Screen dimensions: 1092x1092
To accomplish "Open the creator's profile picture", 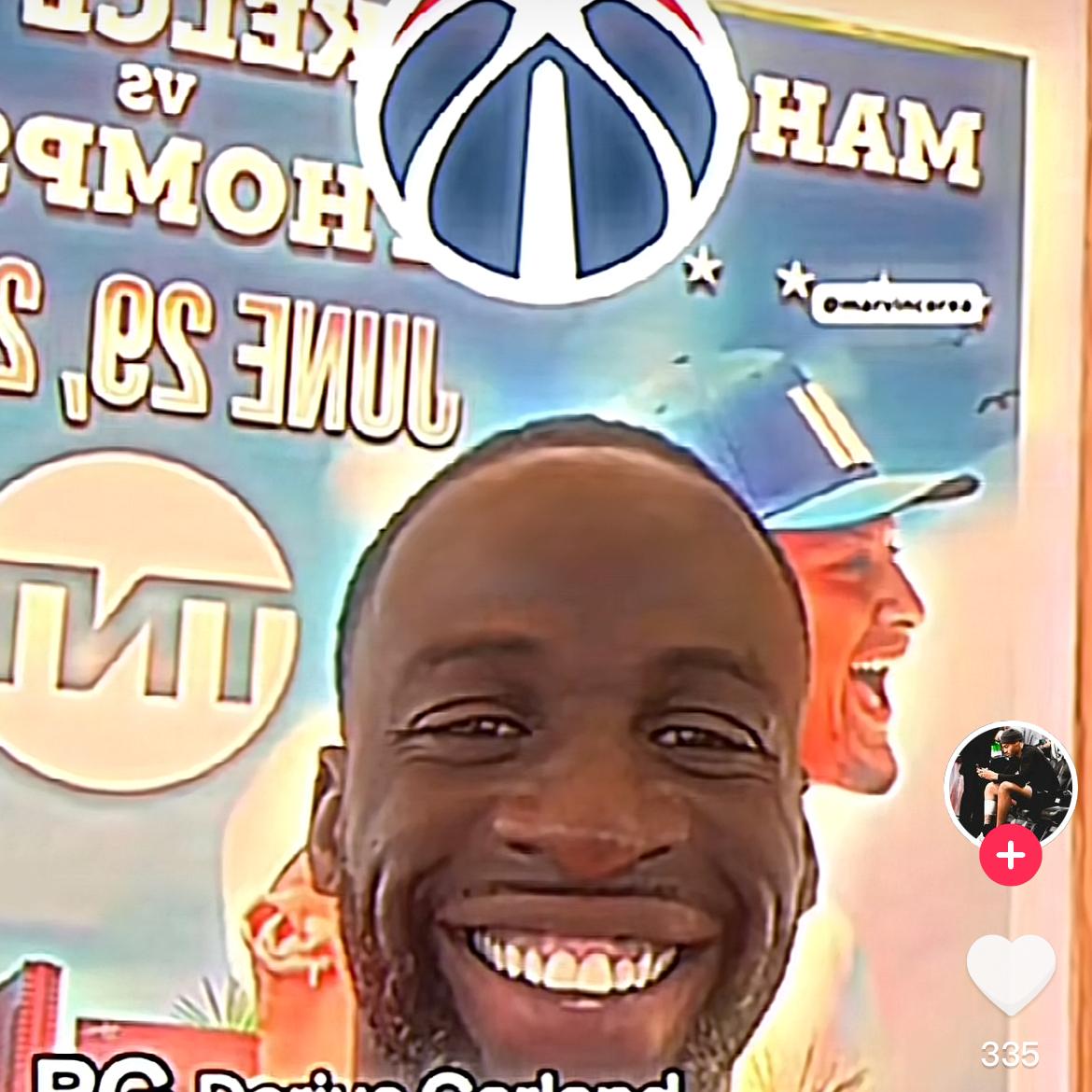I will coord(1010,780).
